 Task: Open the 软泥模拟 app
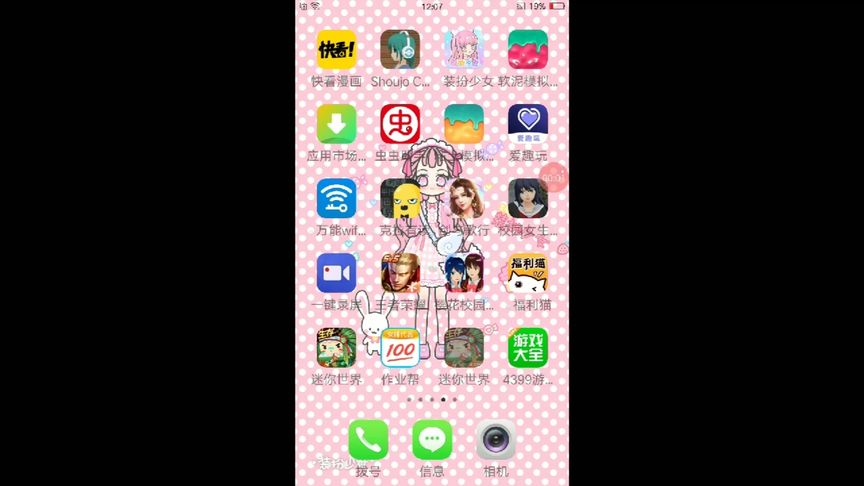pyautogui.click(x=528, y=49)
